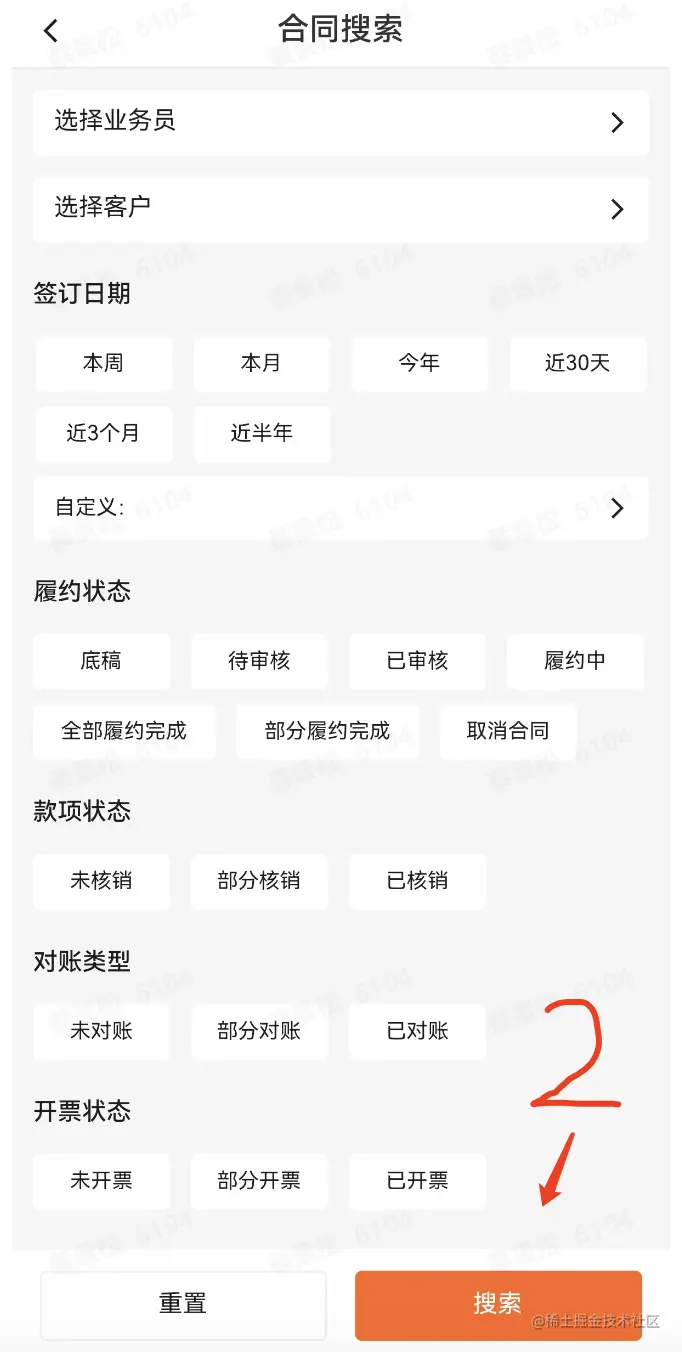Choose 未对账 reconciliation type
The image size is (682, 1352).
point(101,1031)
